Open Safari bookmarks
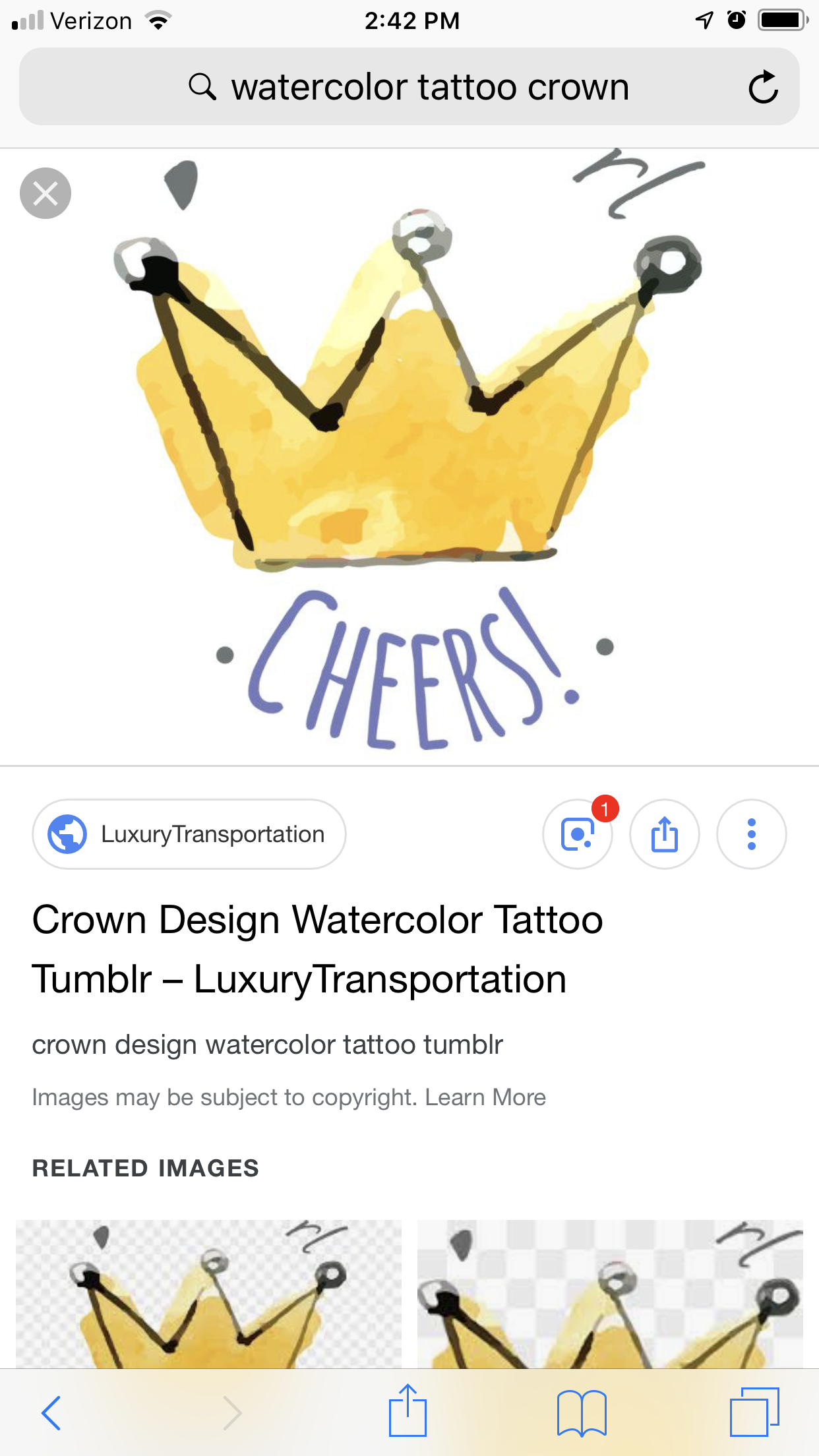This screenshot has height=1456, width=819. [582, 1412]
